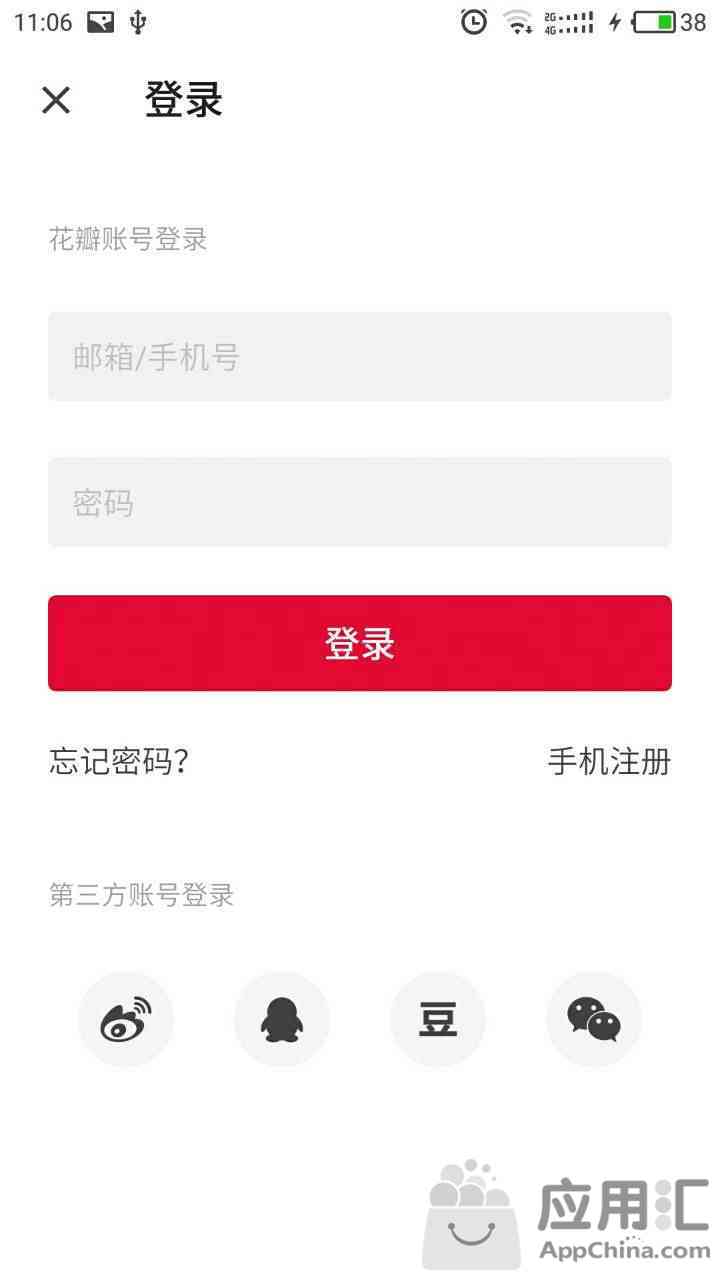The width and height of the screenshot is (720, 1280).
Task: Log in with the WeChat icon
Action: (594, 1019)
